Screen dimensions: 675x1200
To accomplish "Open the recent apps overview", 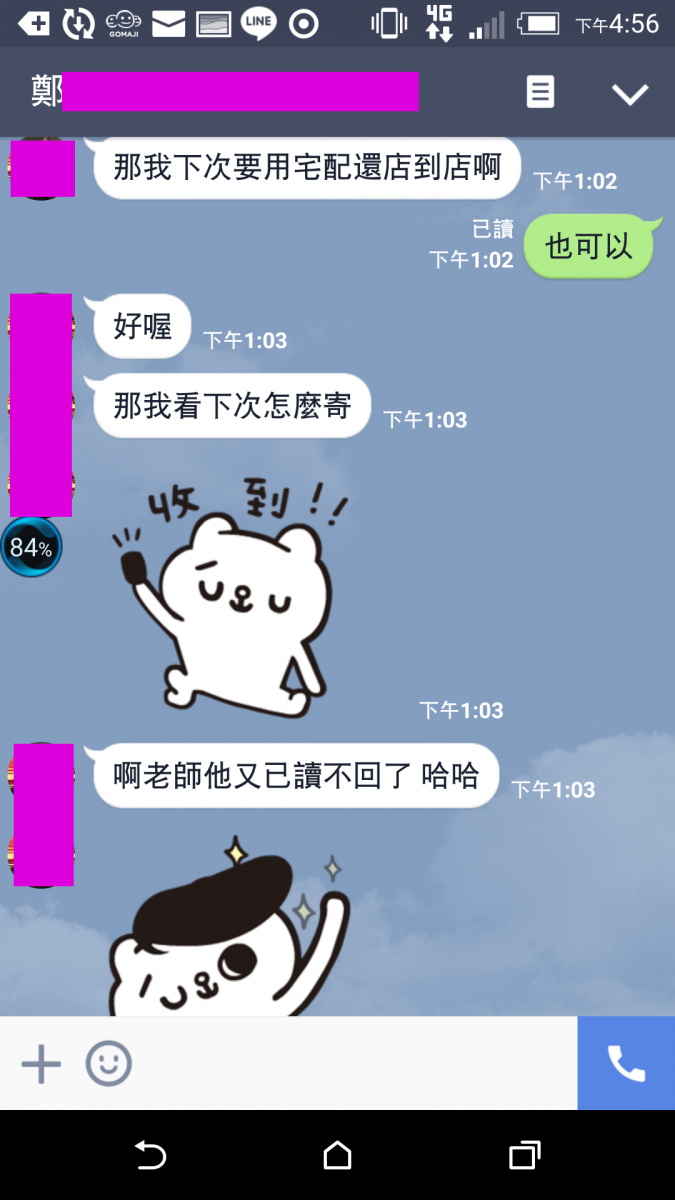I will pos(524,1156).
